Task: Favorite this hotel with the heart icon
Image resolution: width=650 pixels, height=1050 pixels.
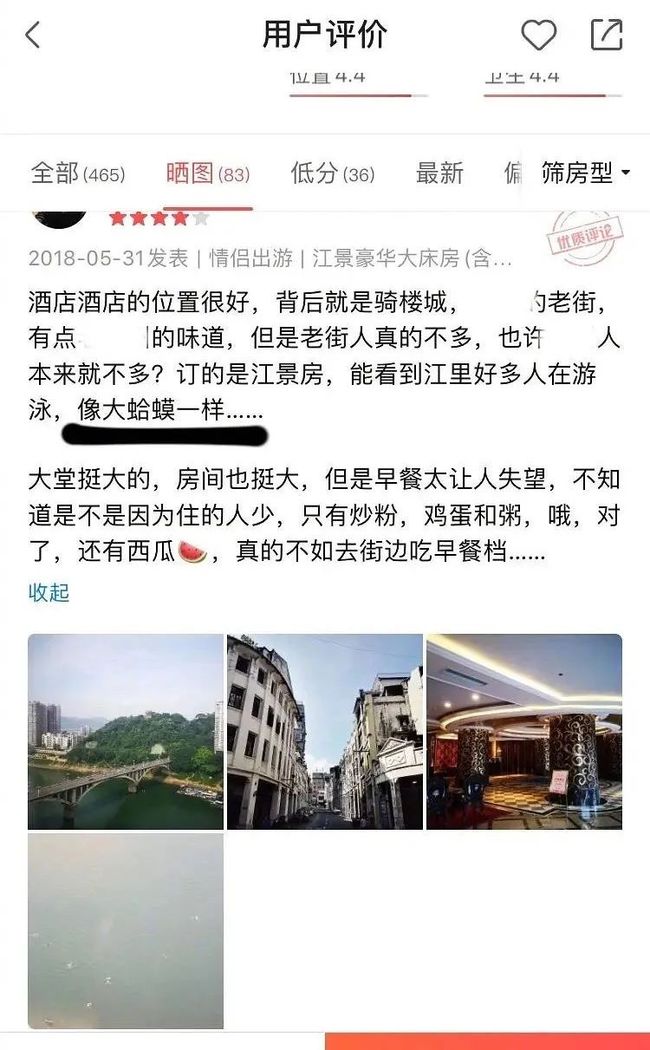Action: [x=539, y=35]
